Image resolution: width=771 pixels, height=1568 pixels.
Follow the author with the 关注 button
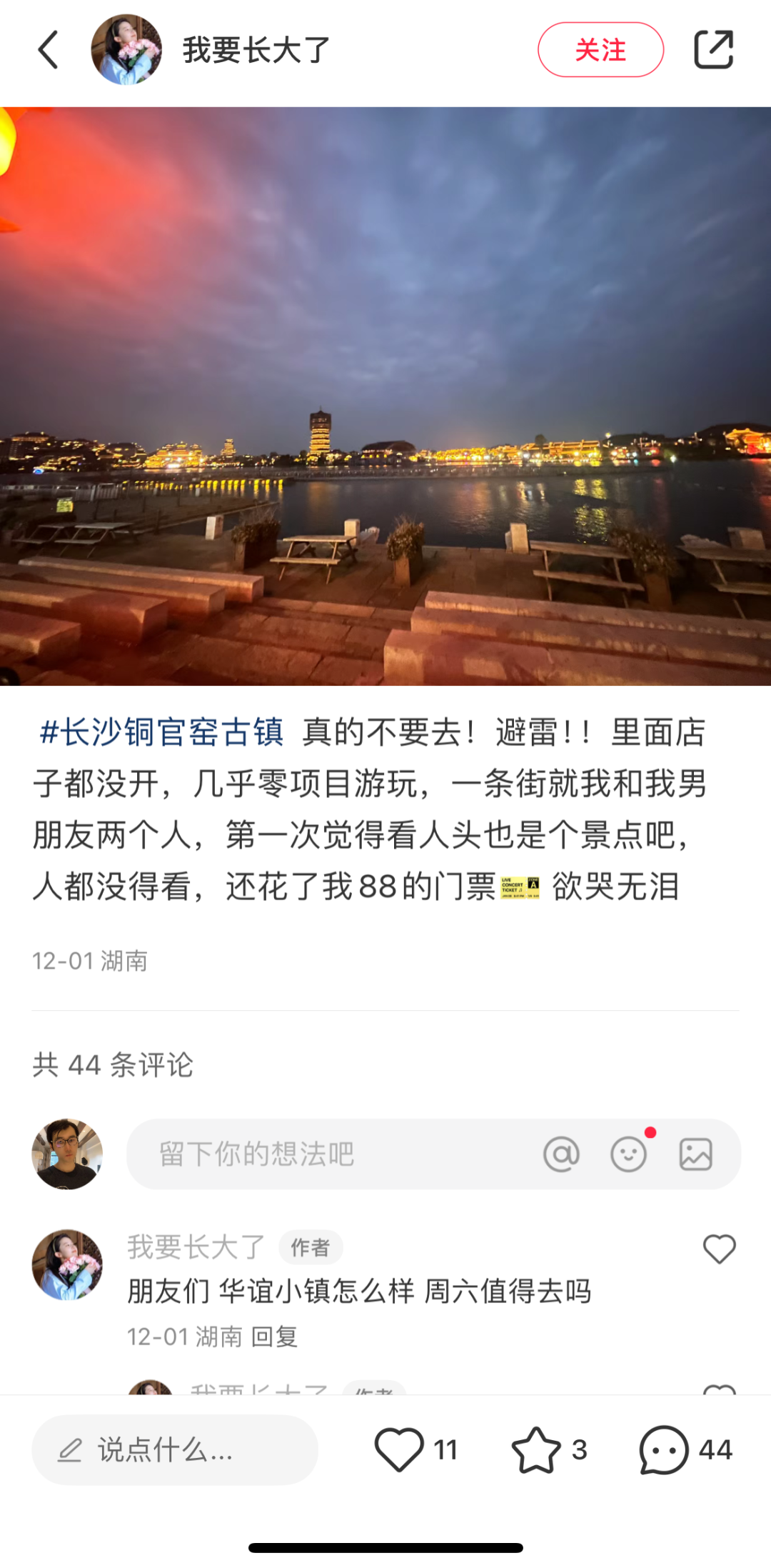[600, 50]
